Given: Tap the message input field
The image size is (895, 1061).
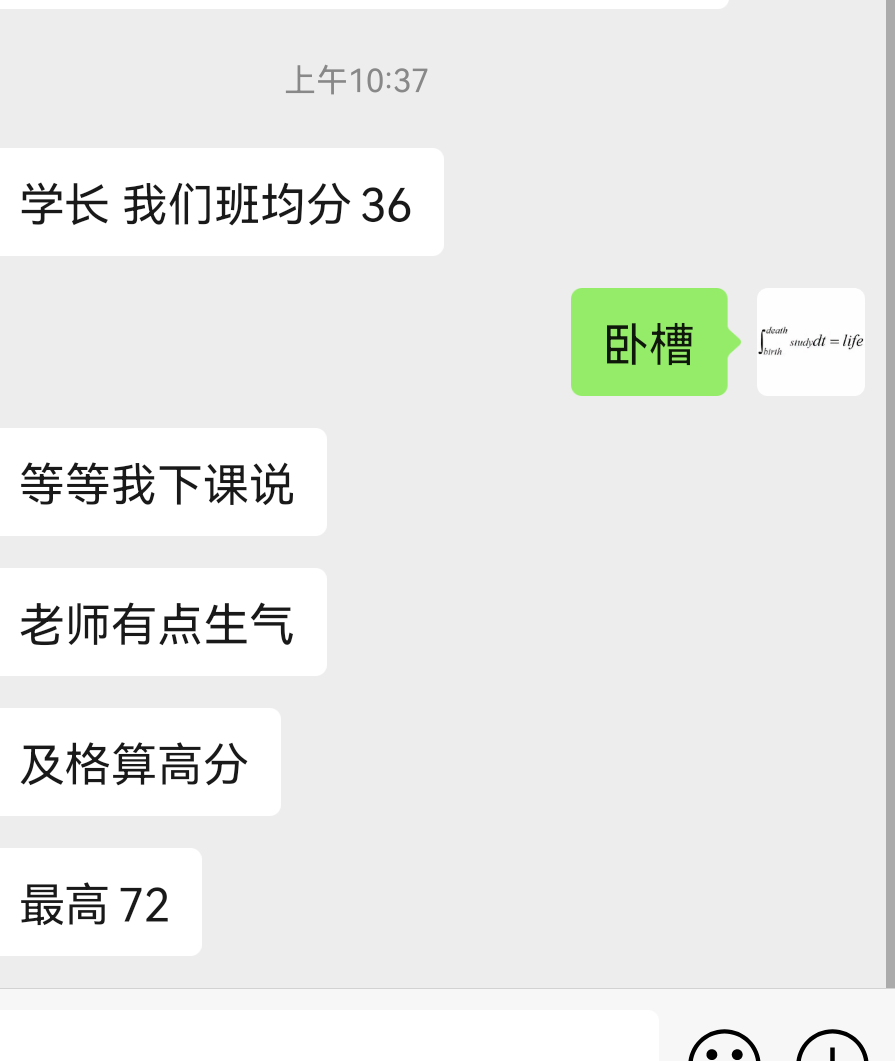Looking at the screenshot, I should tap(328, 1036).
